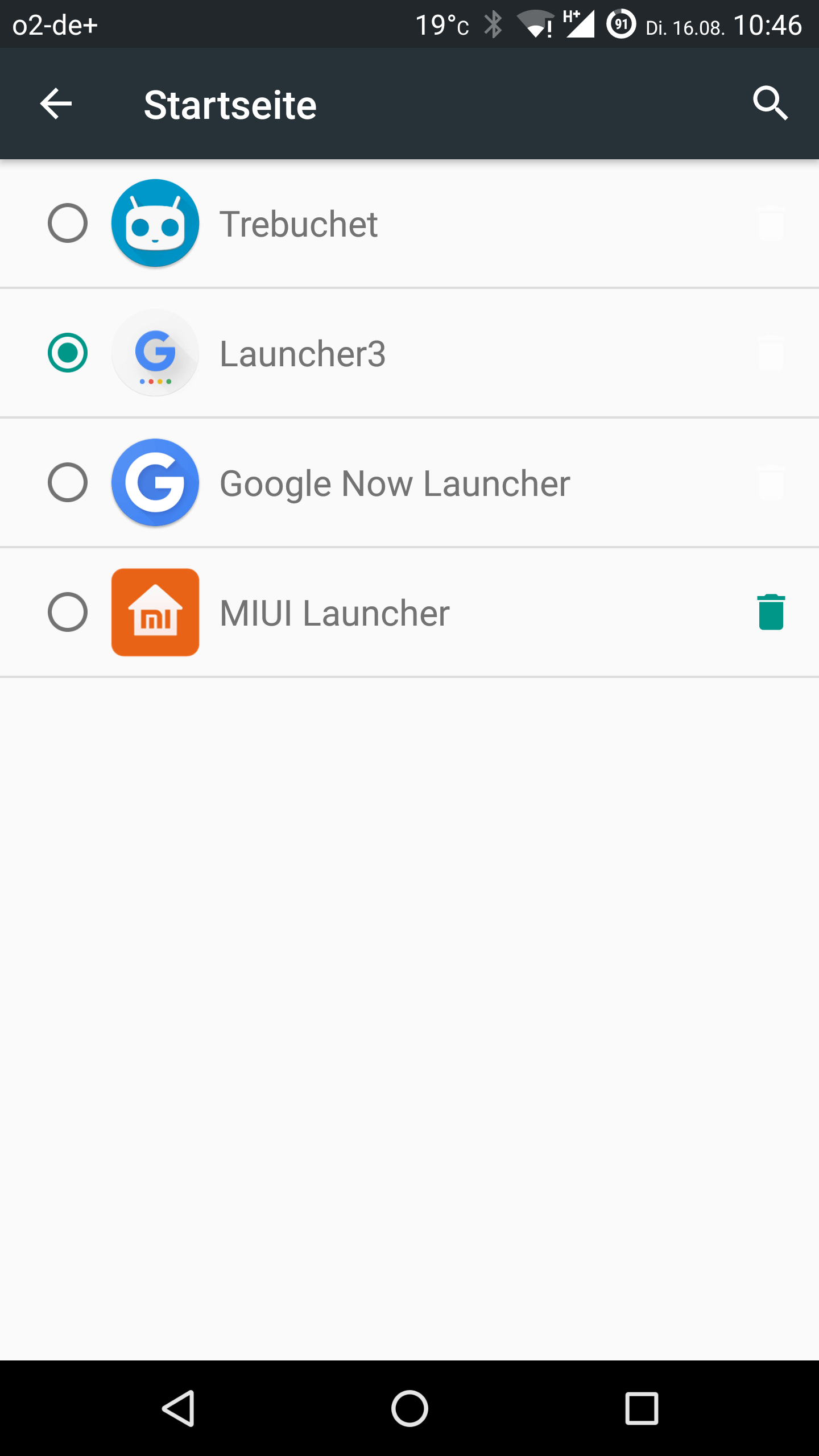Open search in Startseite settings
819x1456 pixels.
click(770, 104)
